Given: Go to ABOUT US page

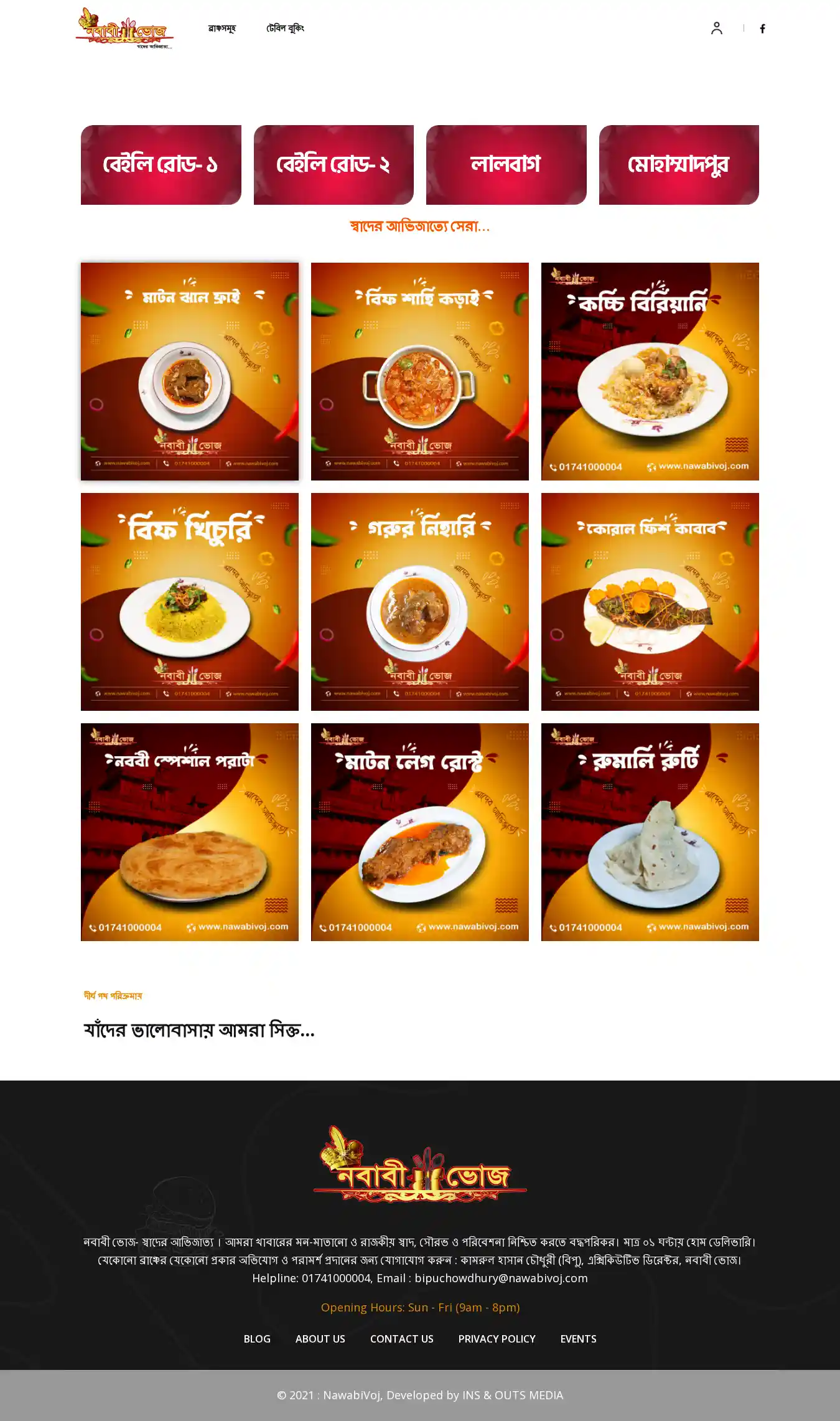Looking at the screenshot, I should point(320,1339).
